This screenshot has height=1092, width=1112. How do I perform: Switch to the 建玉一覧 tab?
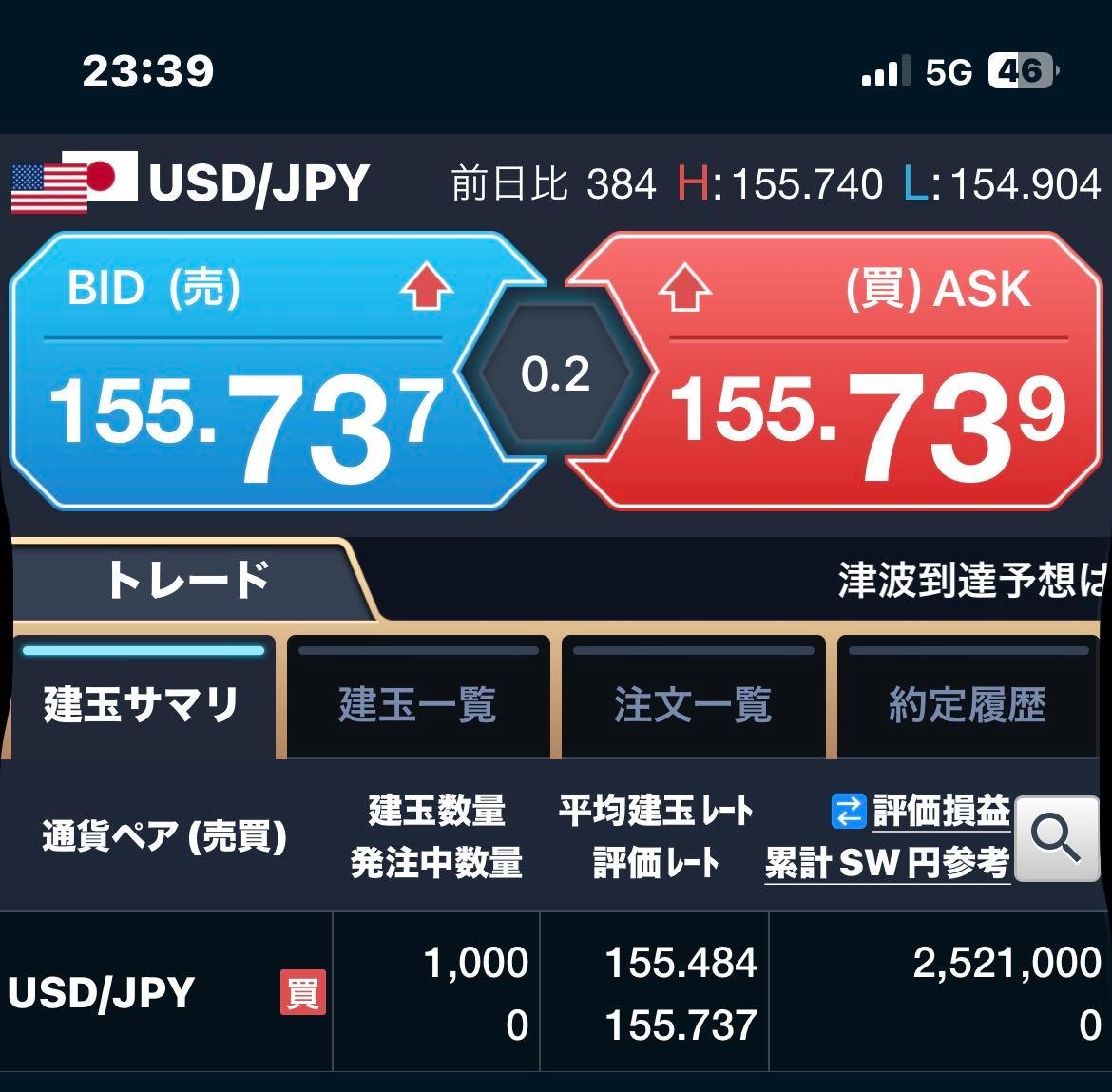click(417, 703)
